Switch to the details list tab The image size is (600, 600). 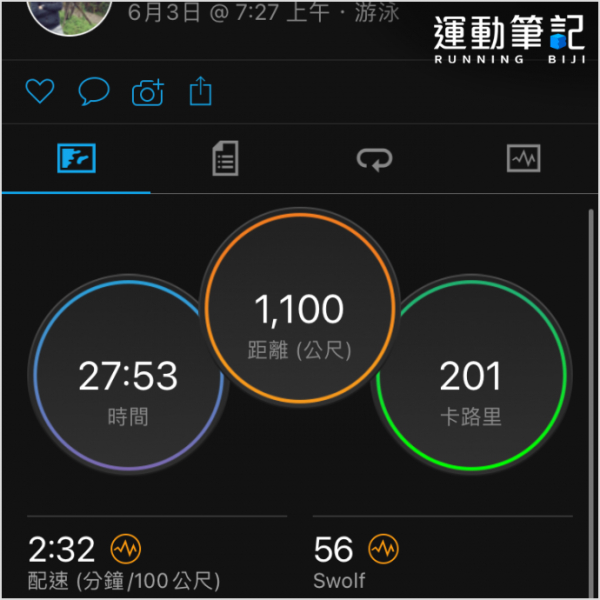(226, 158)
